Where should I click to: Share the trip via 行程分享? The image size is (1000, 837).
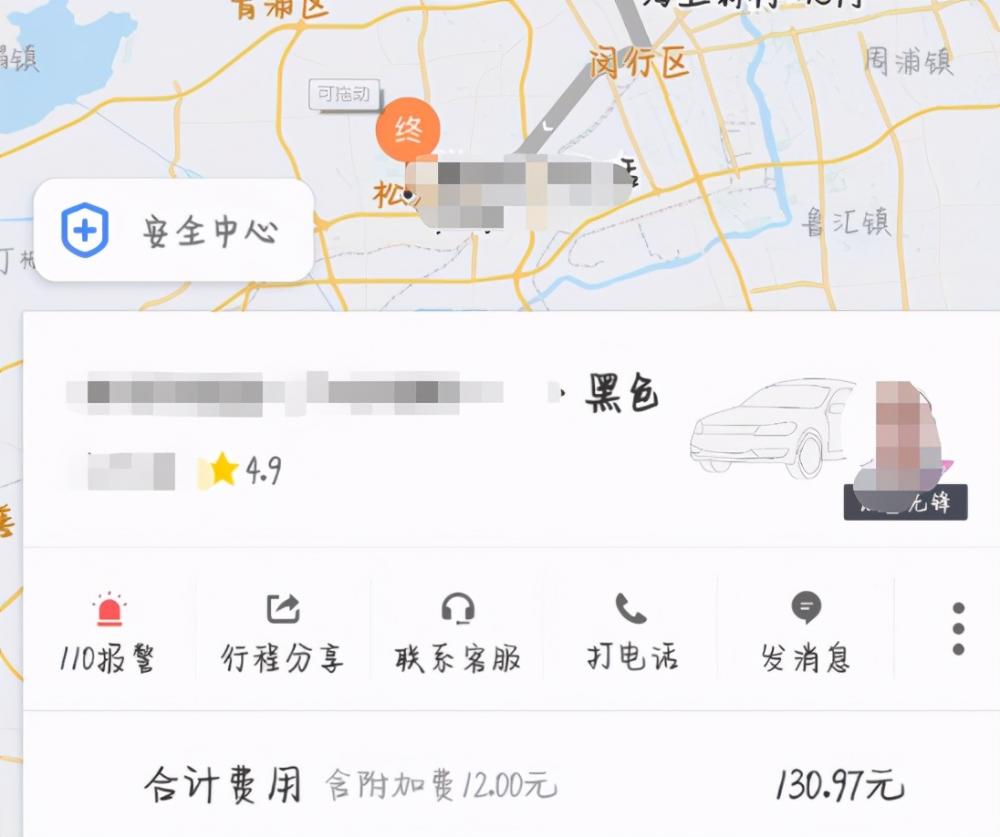(282, 631)
